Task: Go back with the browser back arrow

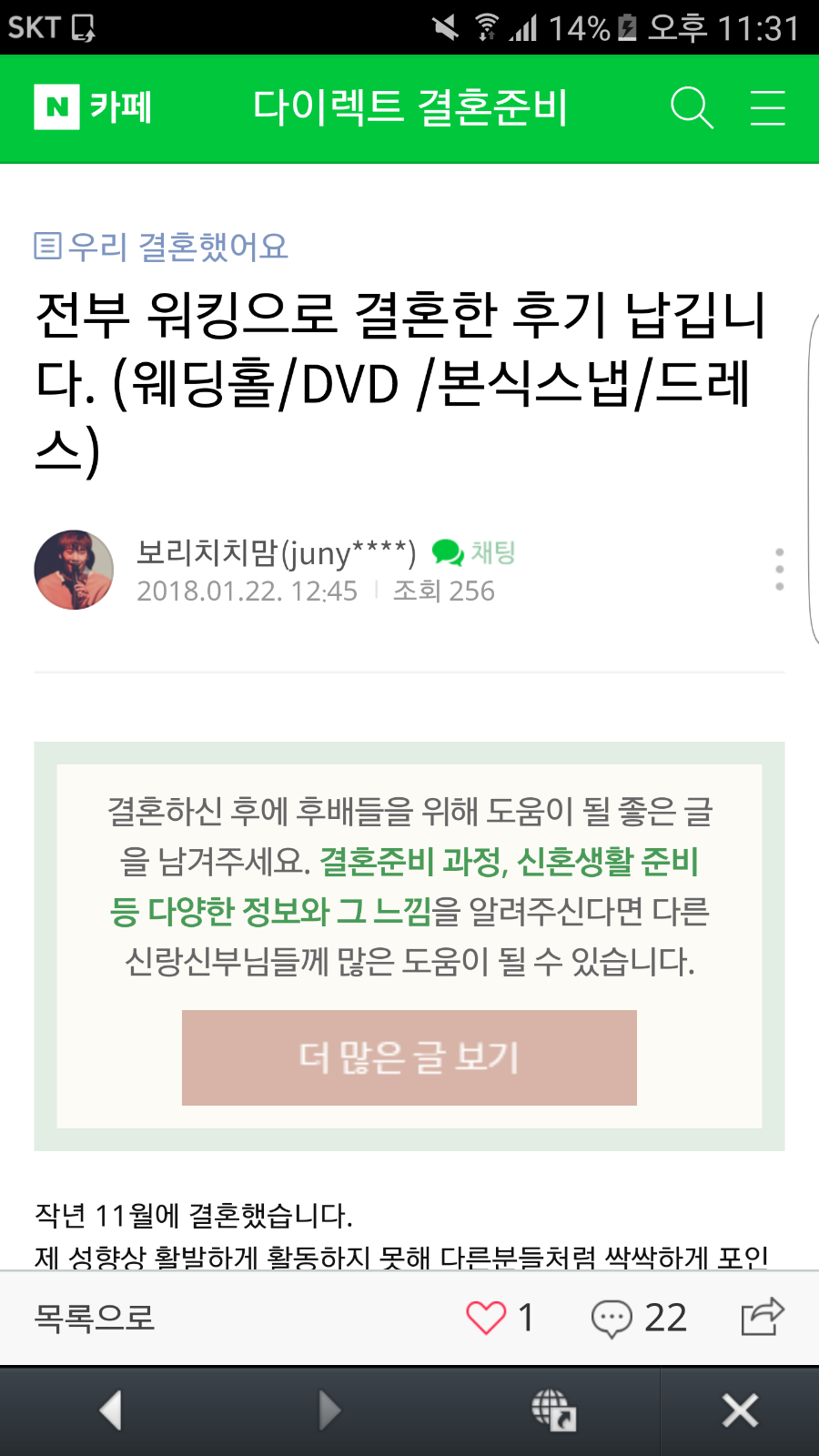Action: [x=111, y=1410]
